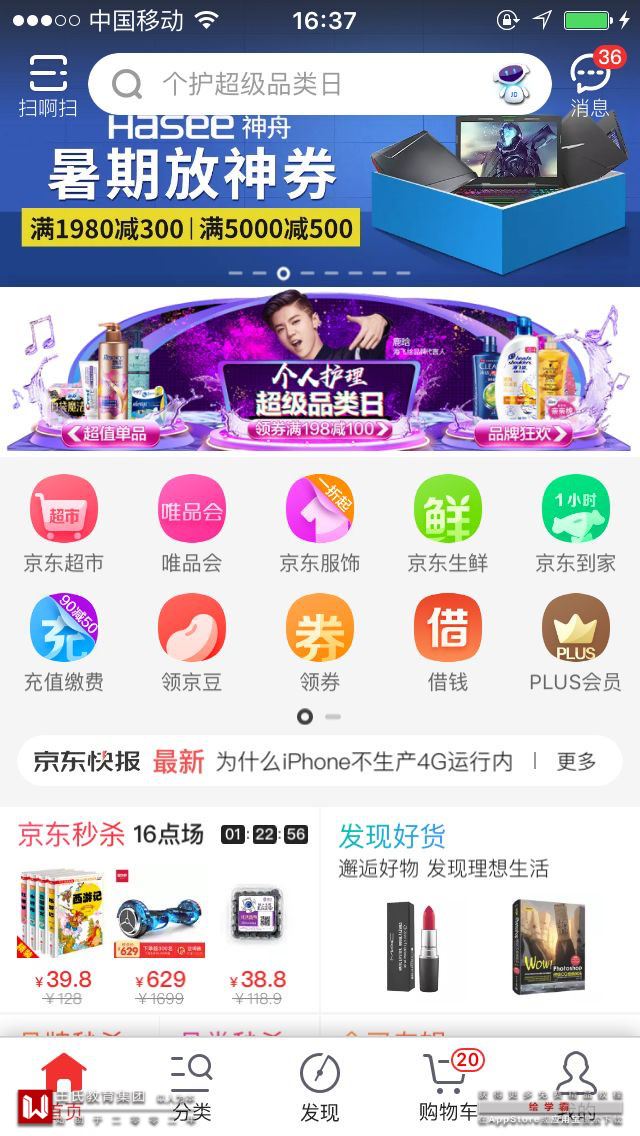The width and height of the screenshot is (640, 1136).
Task: Open 借钱 shortcut
Action: pyautogui.click(x=448, y=642)
